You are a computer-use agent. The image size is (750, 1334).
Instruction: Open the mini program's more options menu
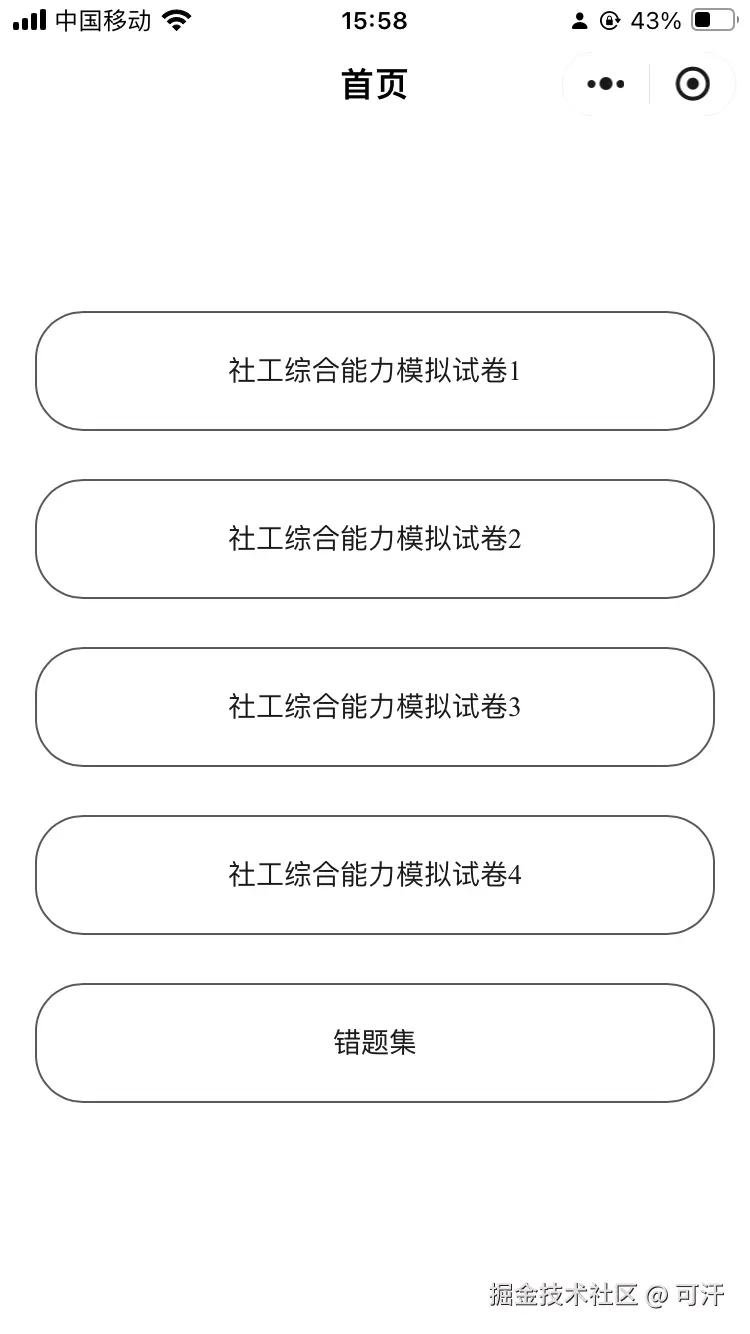[606, 84]
